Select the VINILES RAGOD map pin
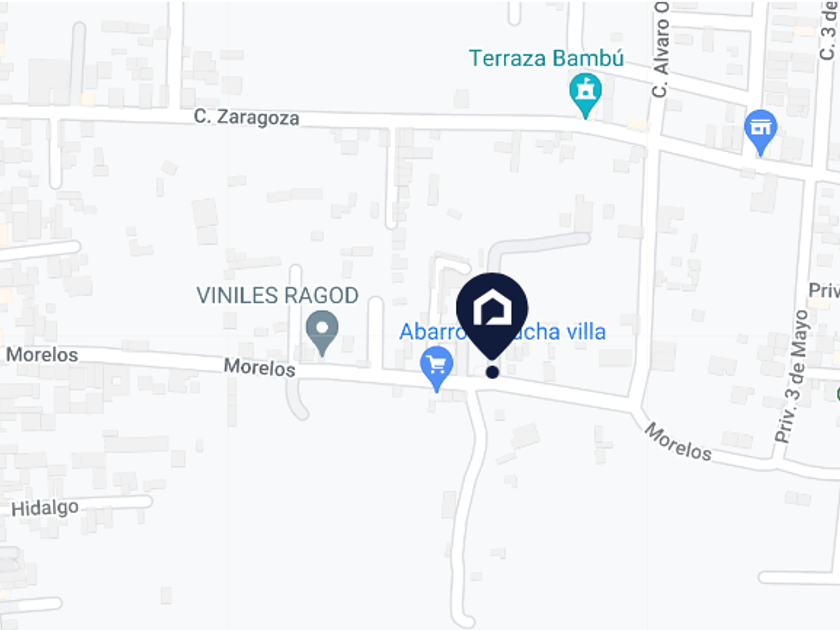840x630 pixels. tap(322, 333)
